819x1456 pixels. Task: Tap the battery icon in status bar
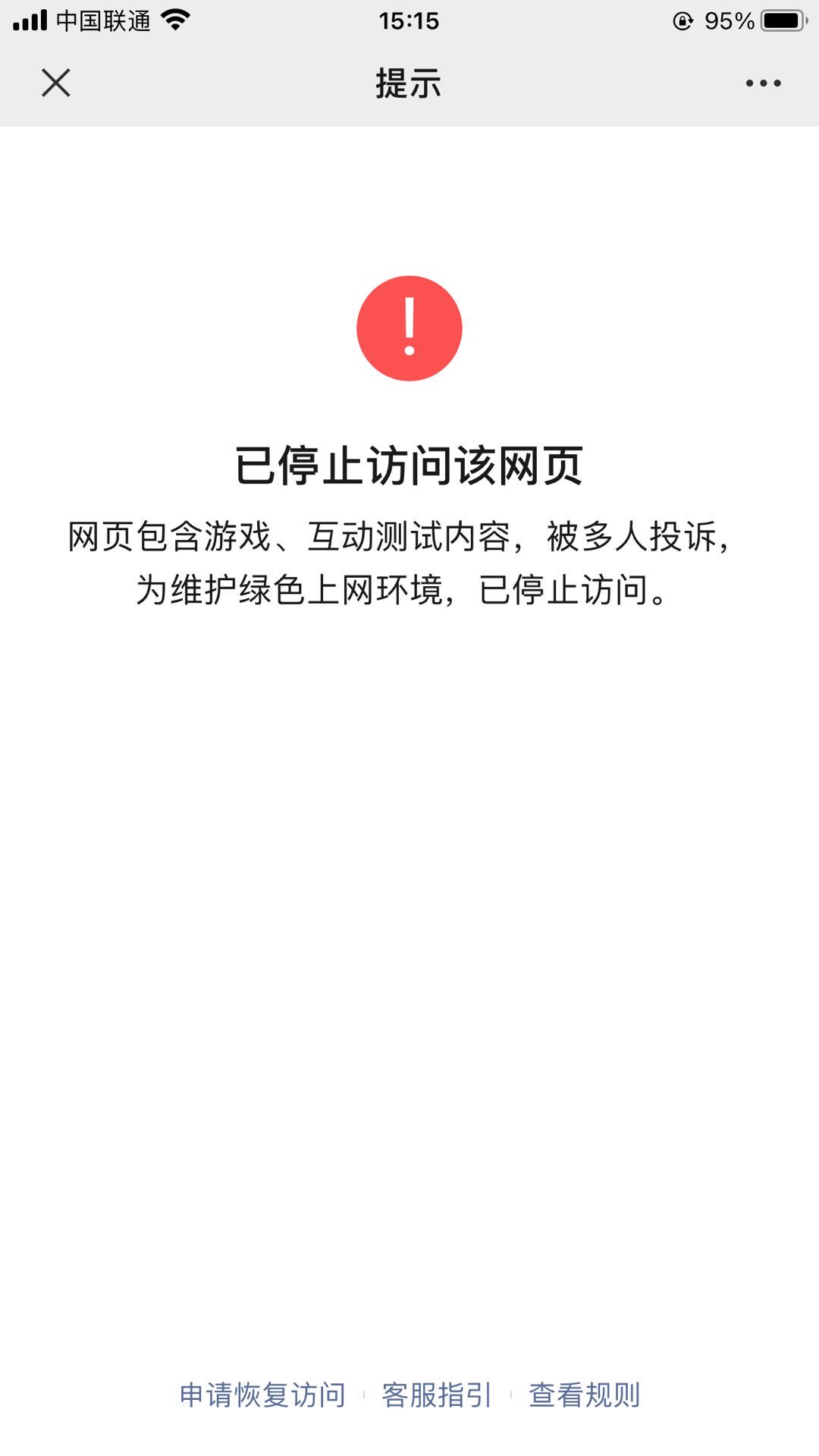(773, 20)
